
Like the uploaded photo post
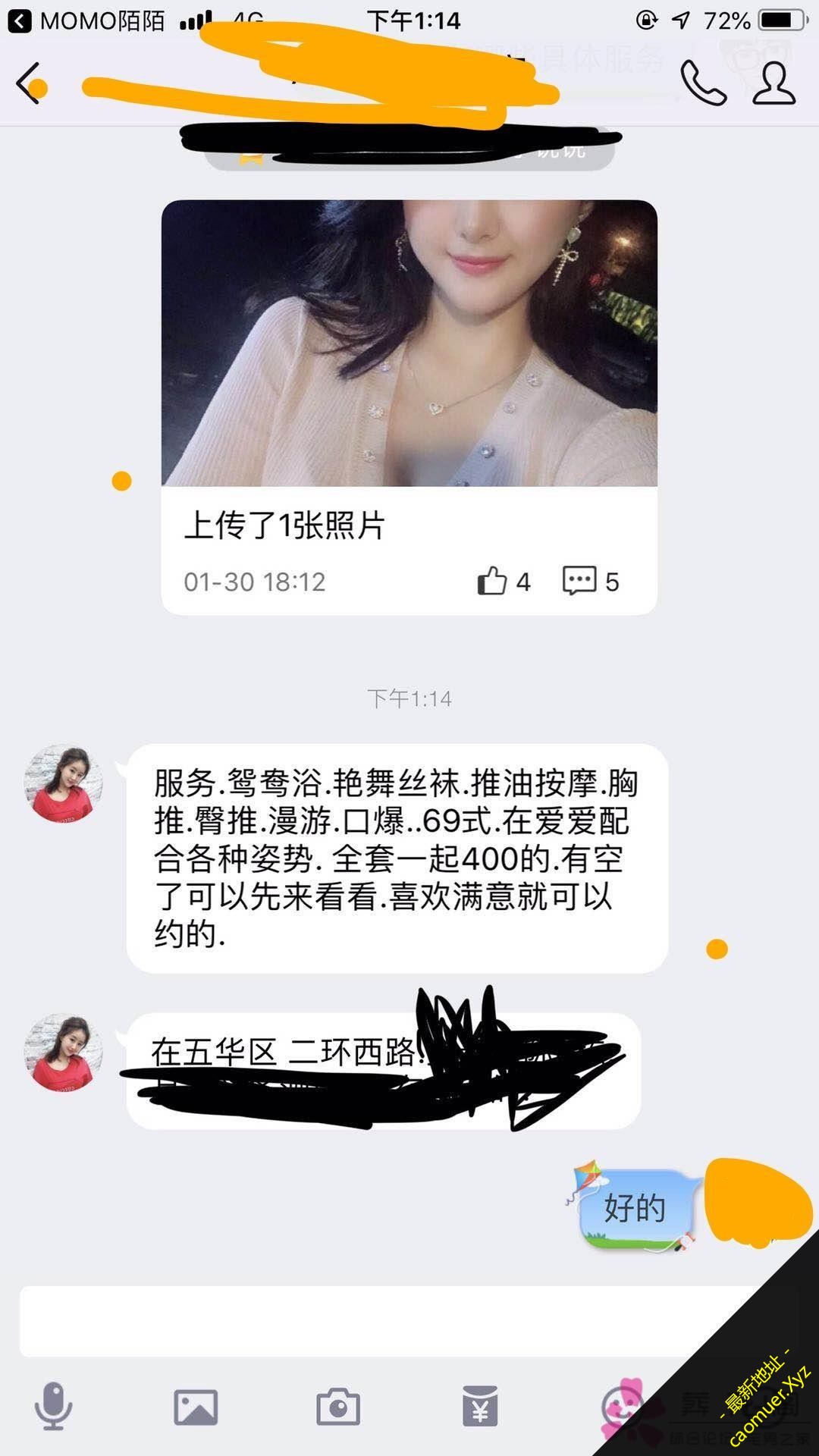[493, 581]
